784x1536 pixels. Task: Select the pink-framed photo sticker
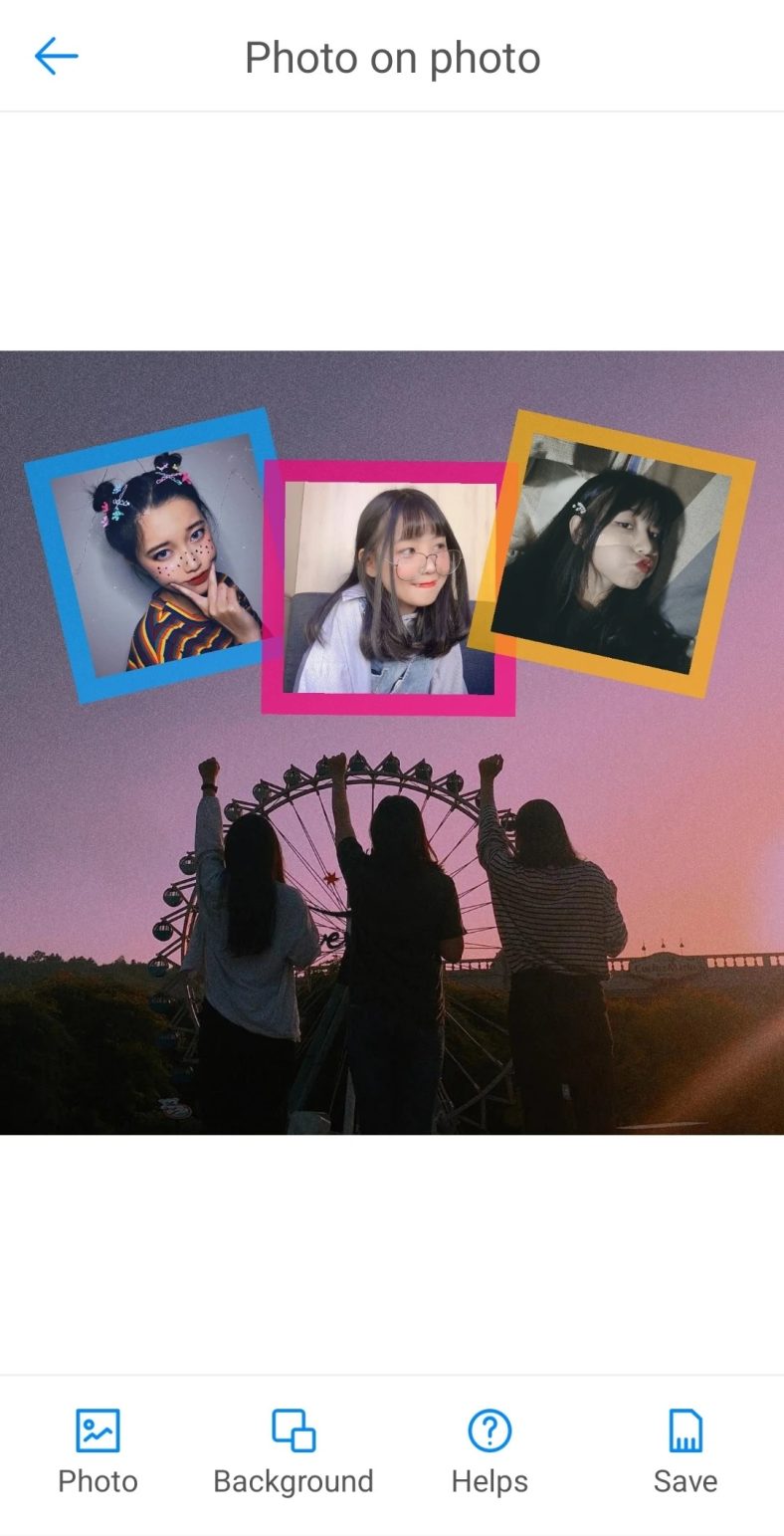[x=390, y=587]
